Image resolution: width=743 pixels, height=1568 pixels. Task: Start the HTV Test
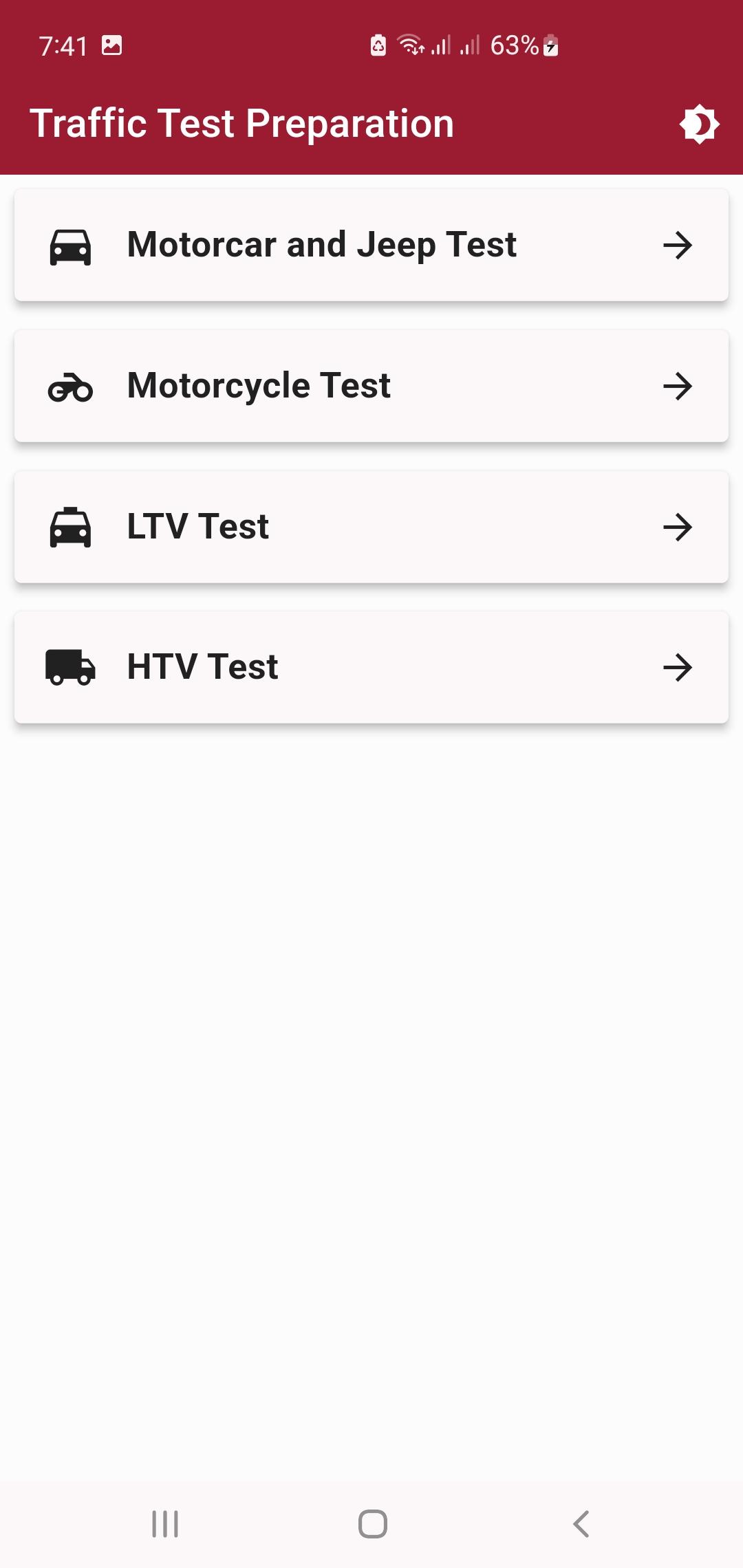coord(371,667)
